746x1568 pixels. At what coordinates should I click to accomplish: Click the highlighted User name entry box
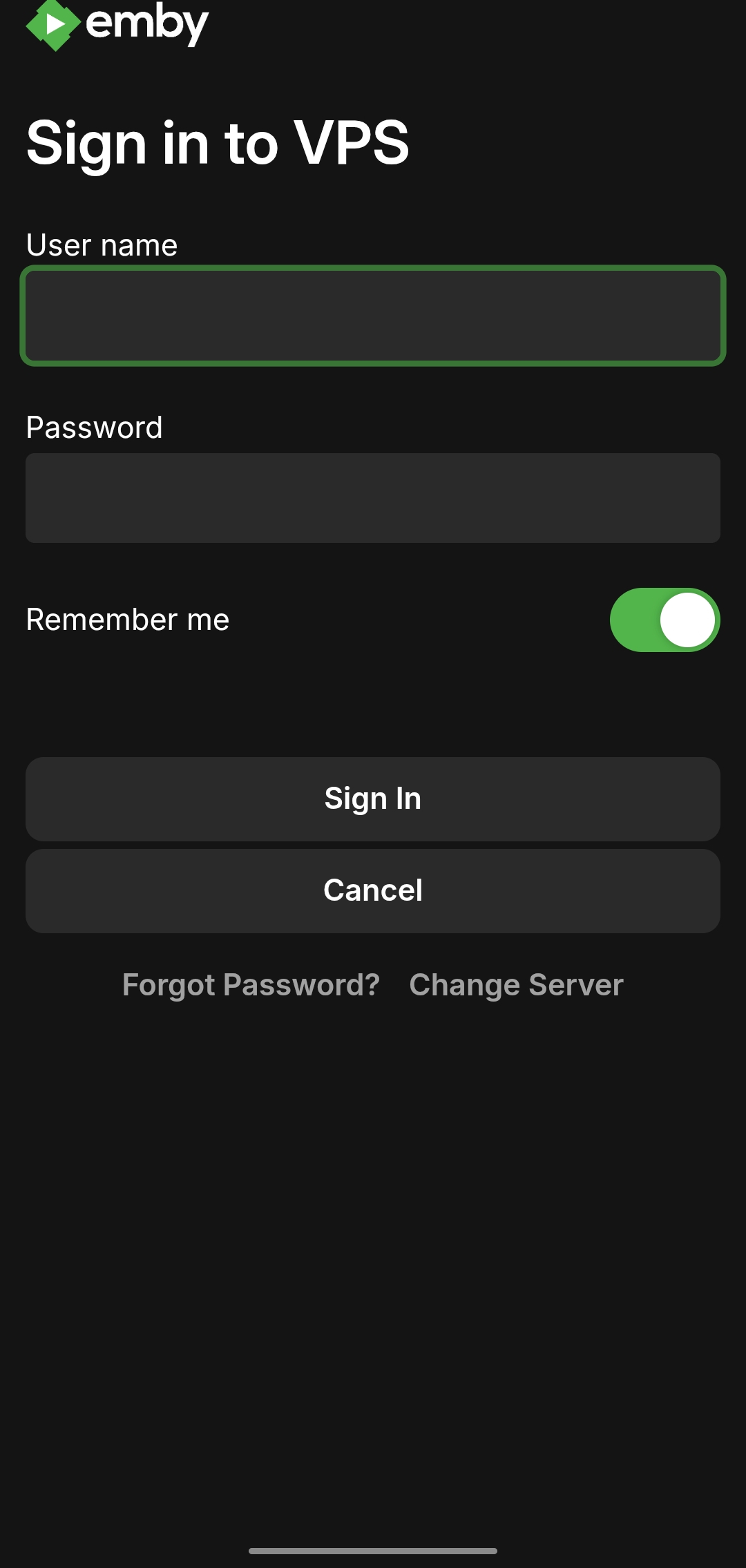[x=373, y=314]
